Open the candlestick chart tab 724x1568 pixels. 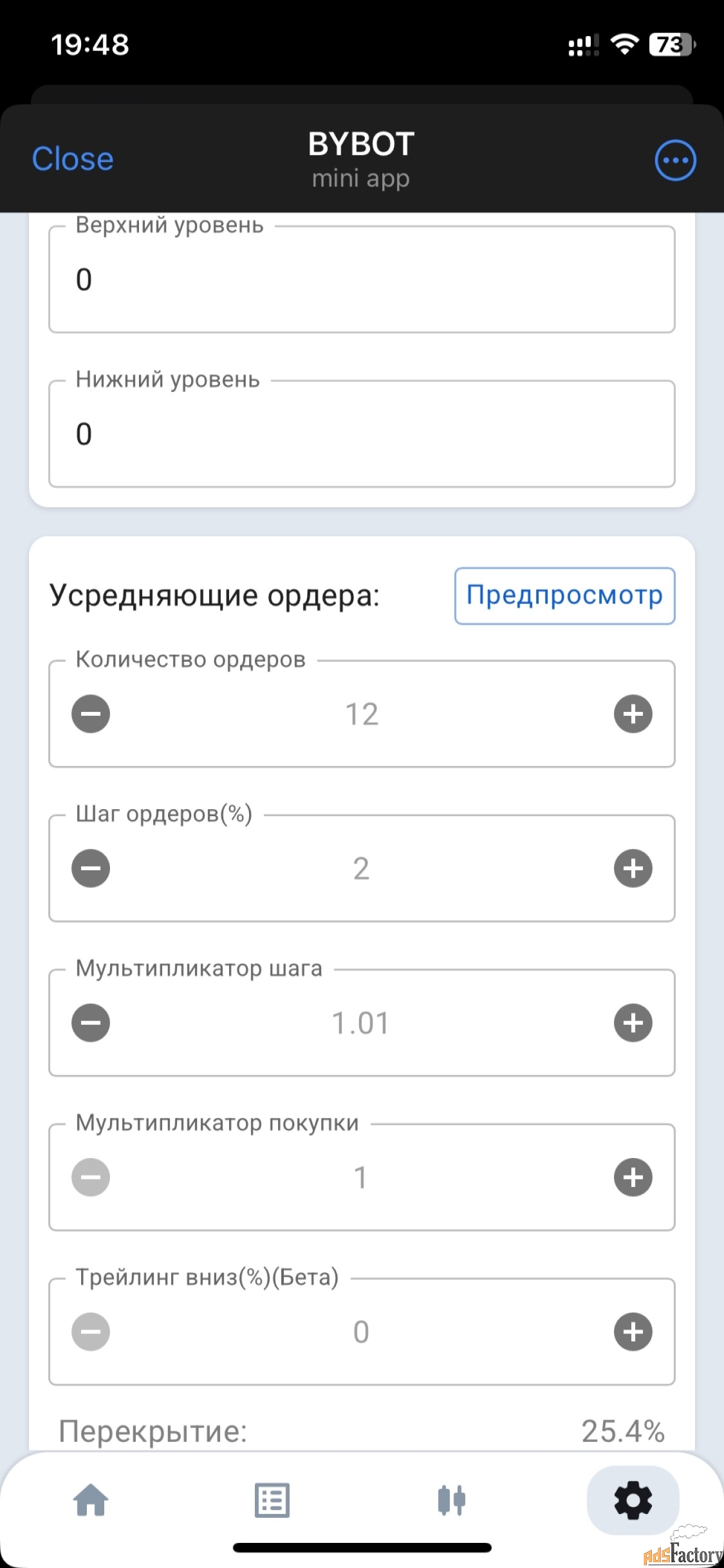pos(452,1500)
